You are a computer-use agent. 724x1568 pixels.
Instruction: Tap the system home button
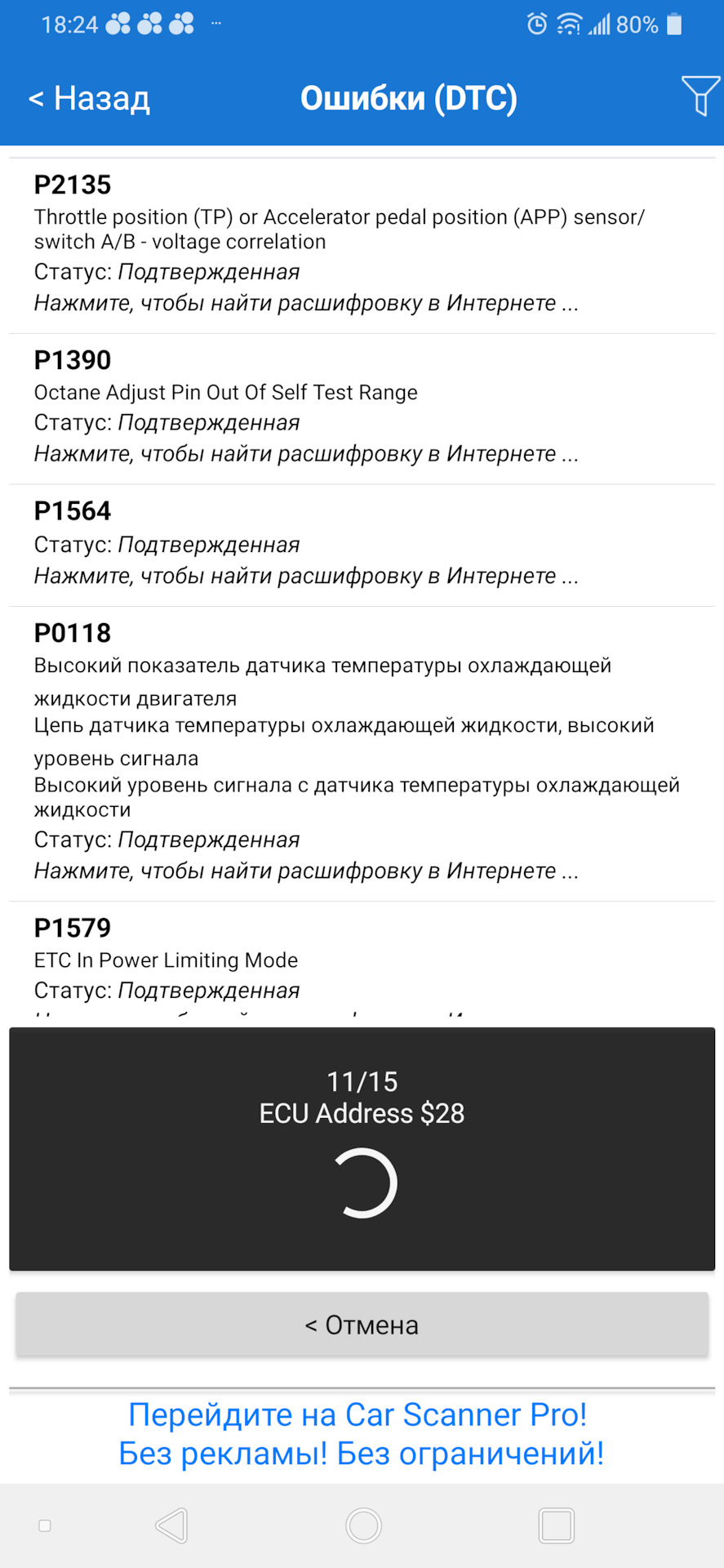(x=363, y=1526)
